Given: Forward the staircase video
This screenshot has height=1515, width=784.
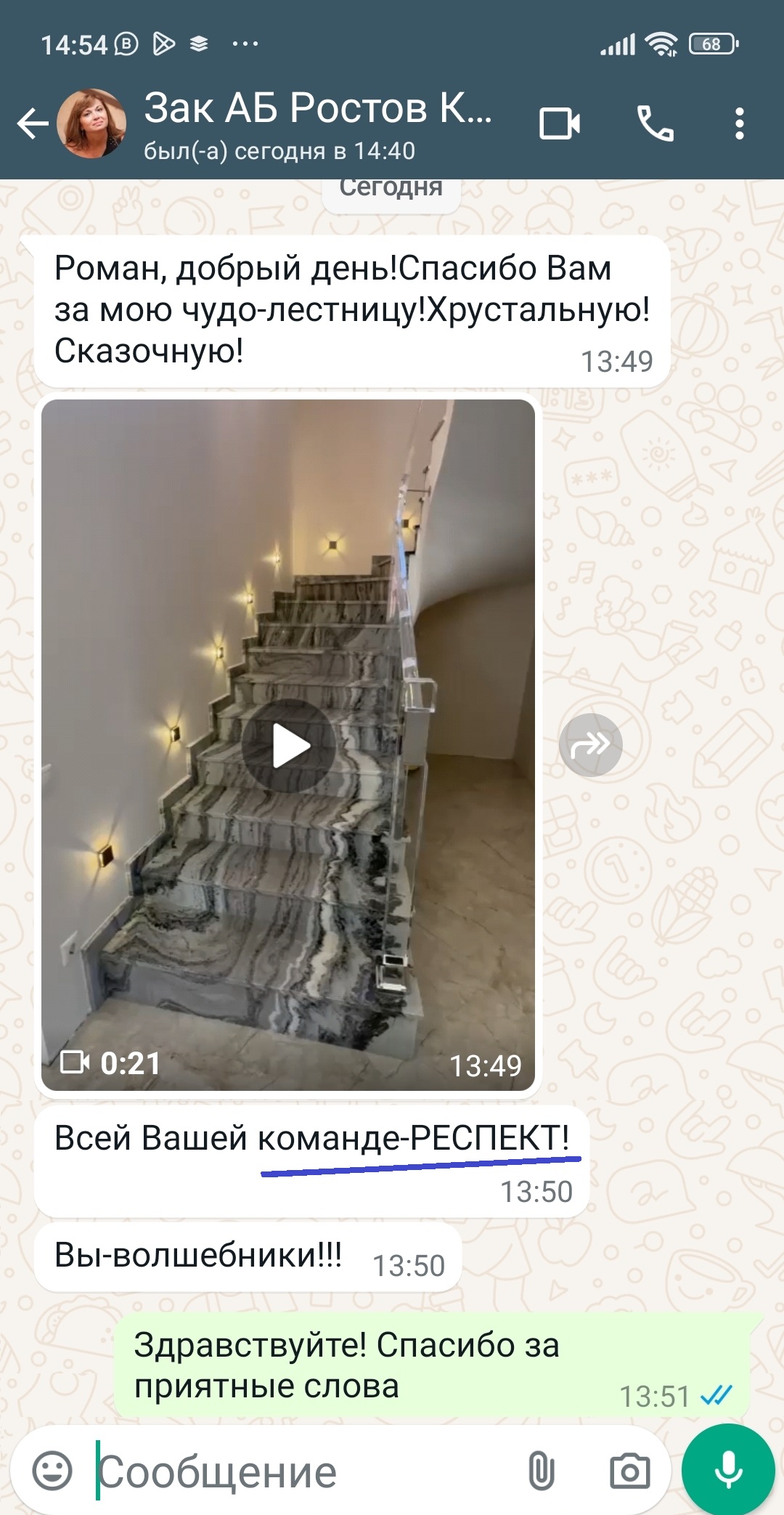Looking at the screenshot, I should tap(590, 745).
